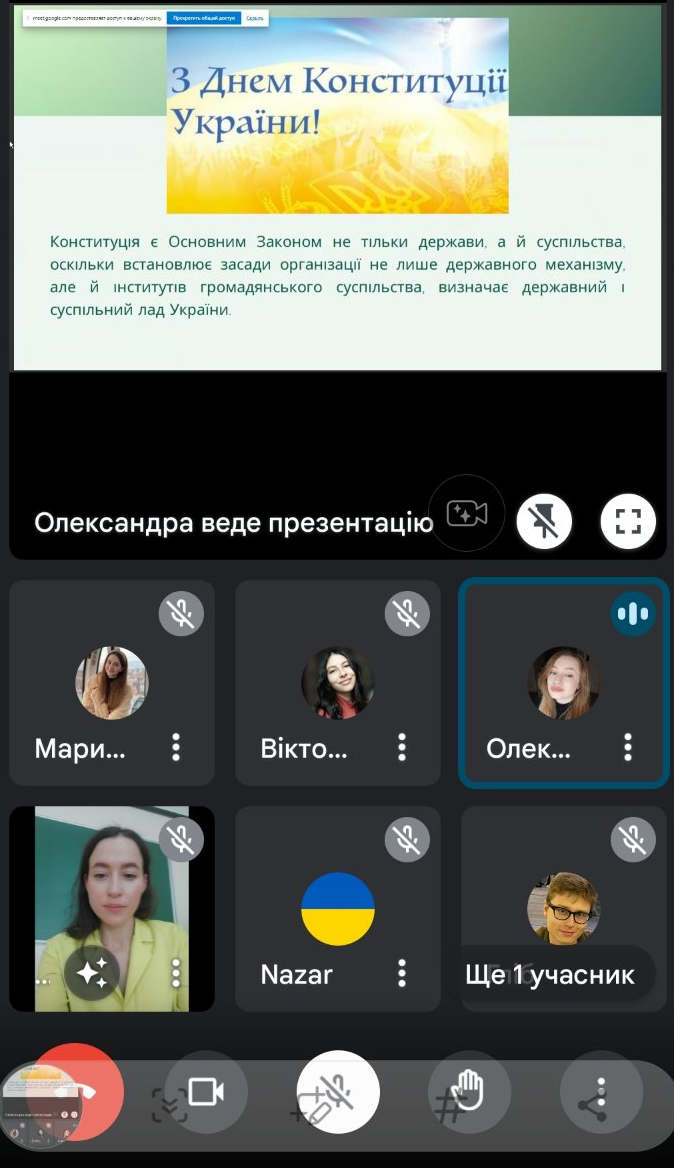Select Вікто... participant tile

337,683
